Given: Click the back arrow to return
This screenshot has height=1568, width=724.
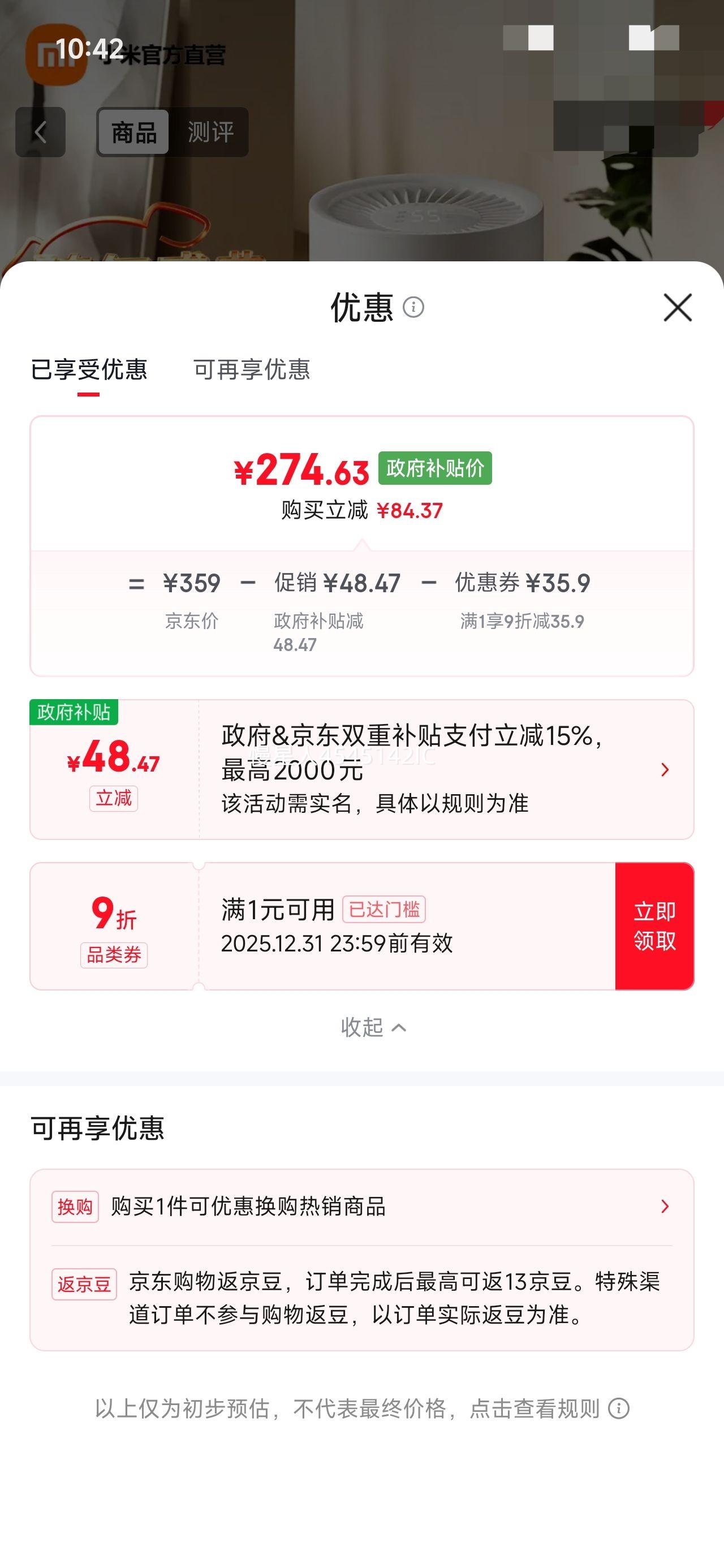Looking at the screenshot, I should (x=40, y=132).
